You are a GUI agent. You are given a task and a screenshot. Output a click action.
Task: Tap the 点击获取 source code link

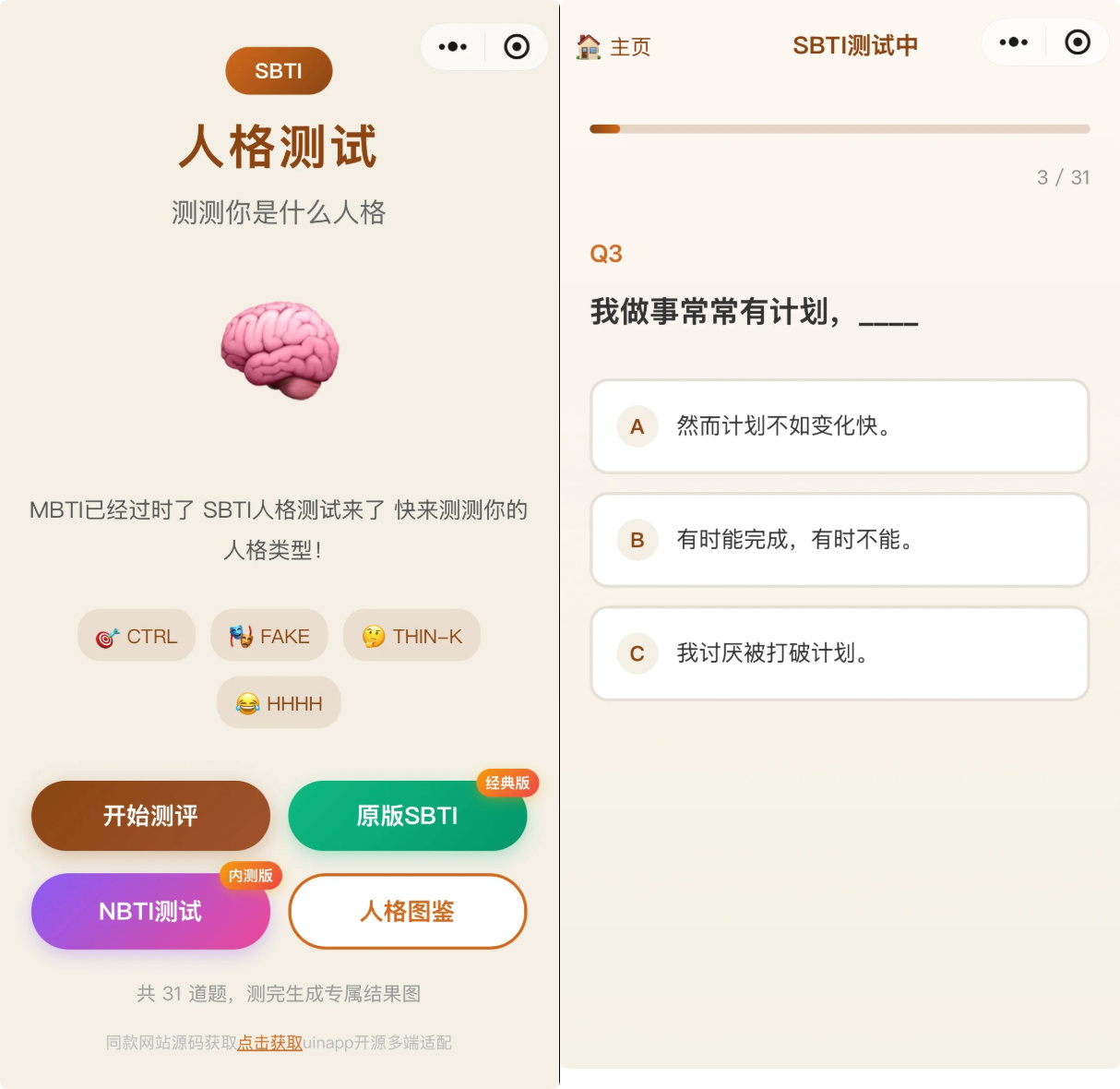[x=269, y=1043]
